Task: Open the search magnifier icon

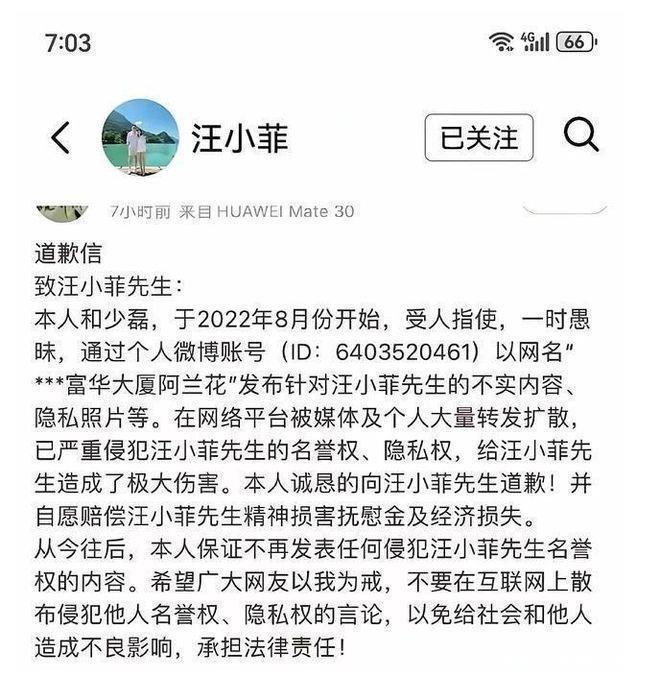Action: click(x=581, y=134)
